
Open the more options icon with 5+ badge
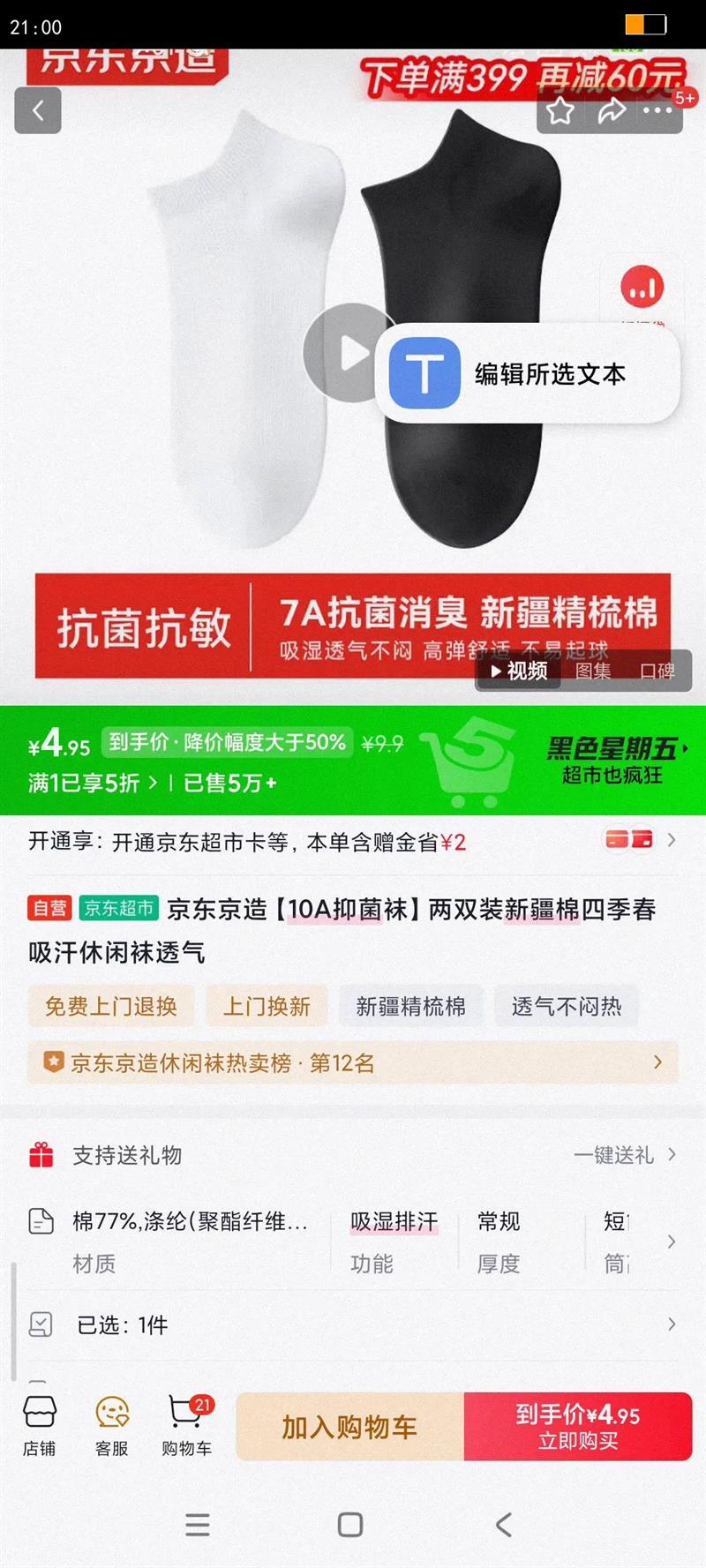point(659,110)
